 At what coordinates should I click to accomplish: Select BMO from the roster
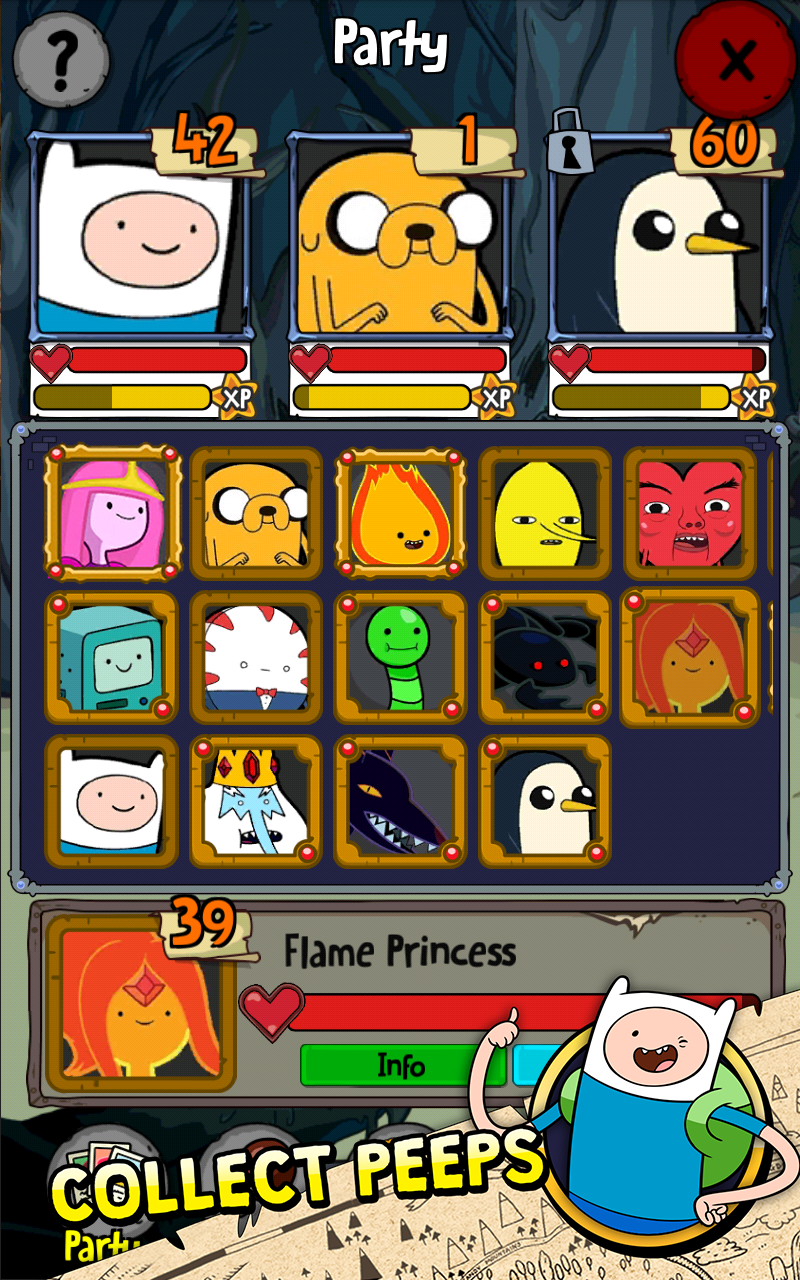coord(112,657)
